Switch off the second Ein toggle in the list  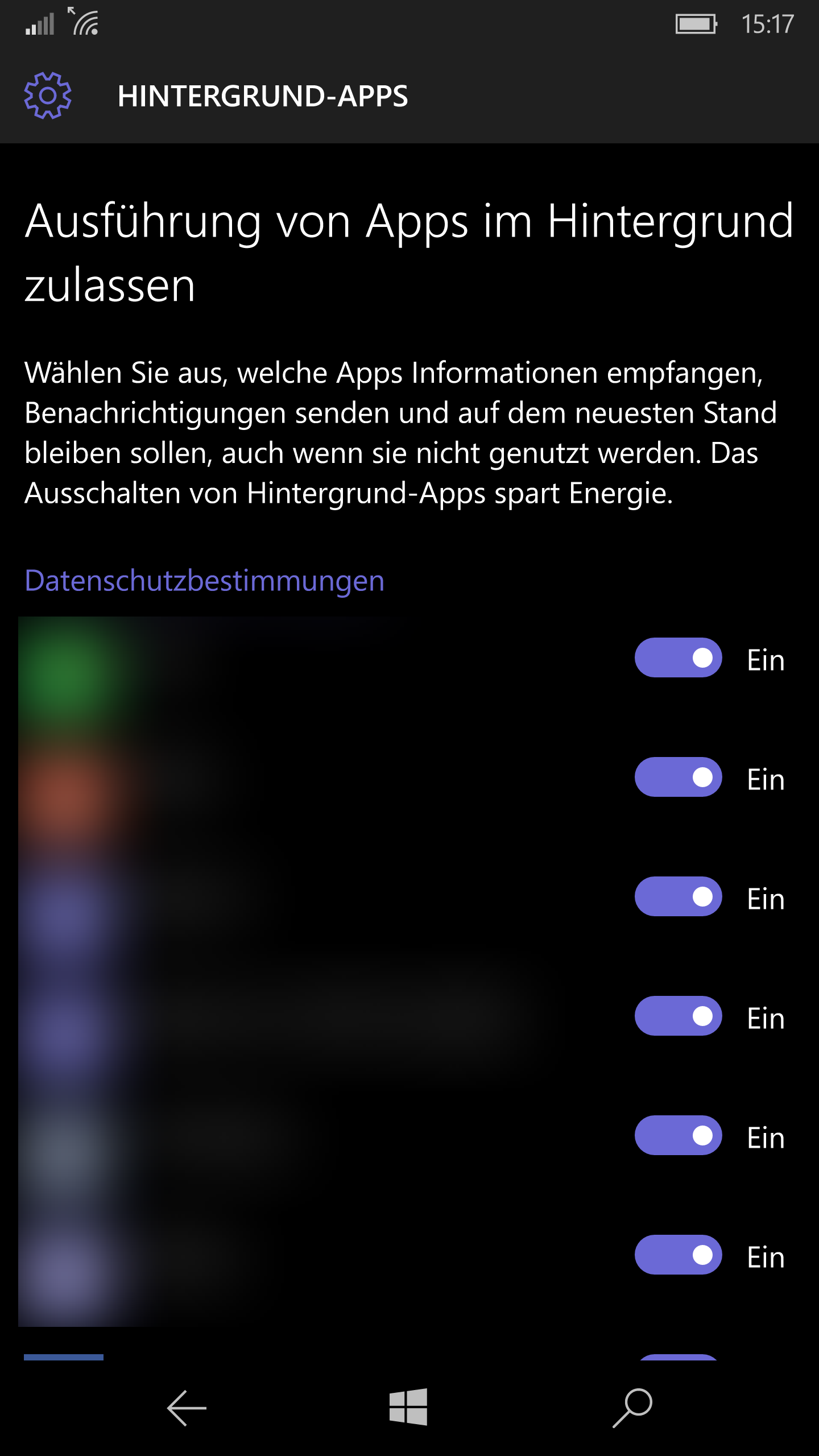[678, 777]
